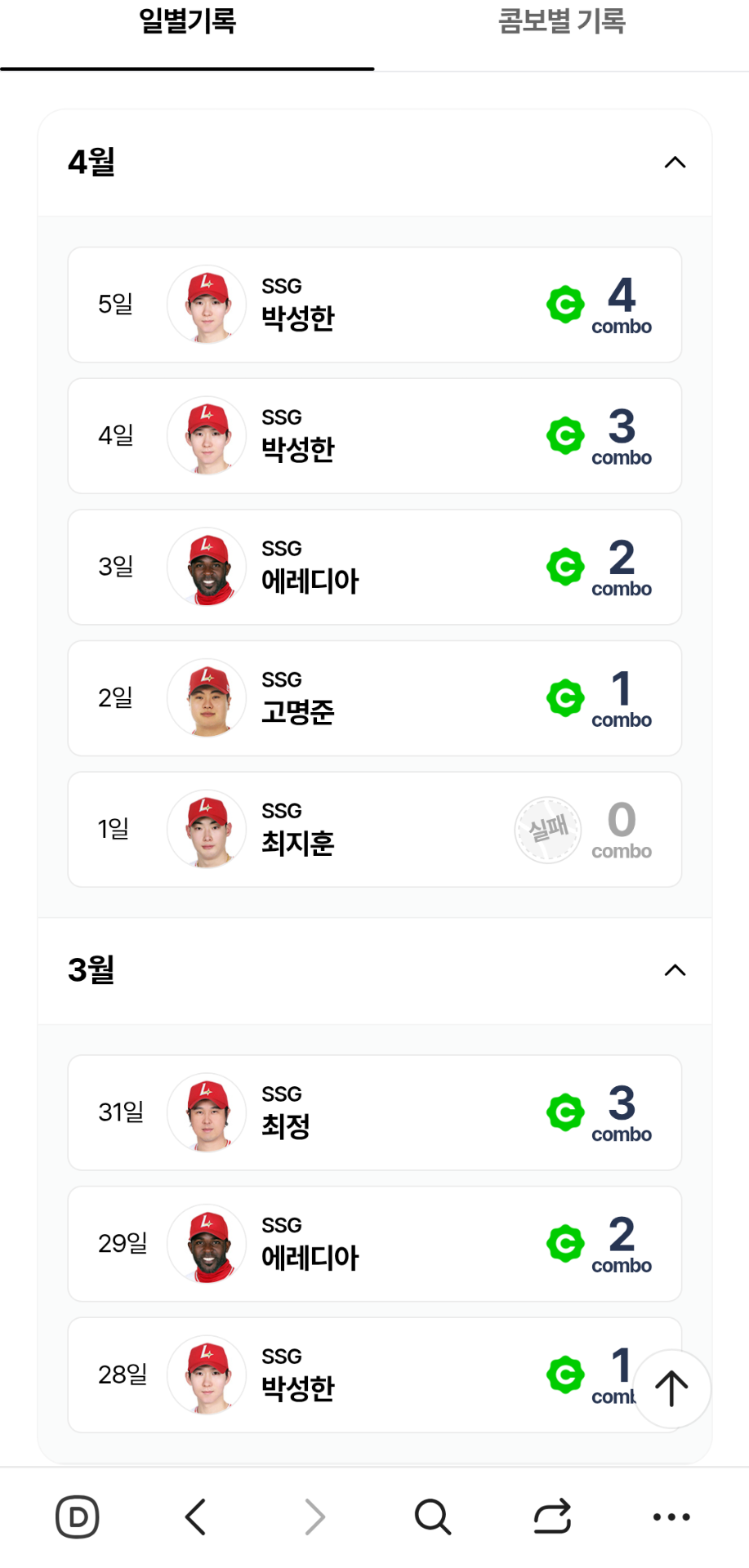Collapse the 3월 section
This screenshot has width=749, height=1568.
[675, 970]
